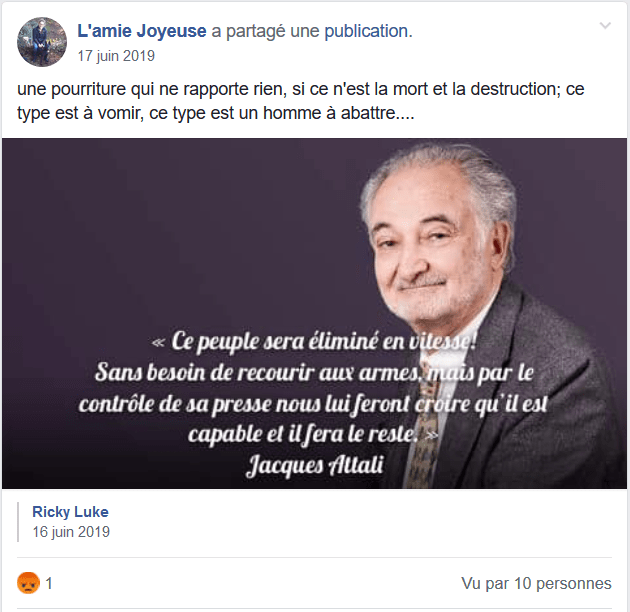Open L'amie Joyeuse's profile name link

[142, 31]
